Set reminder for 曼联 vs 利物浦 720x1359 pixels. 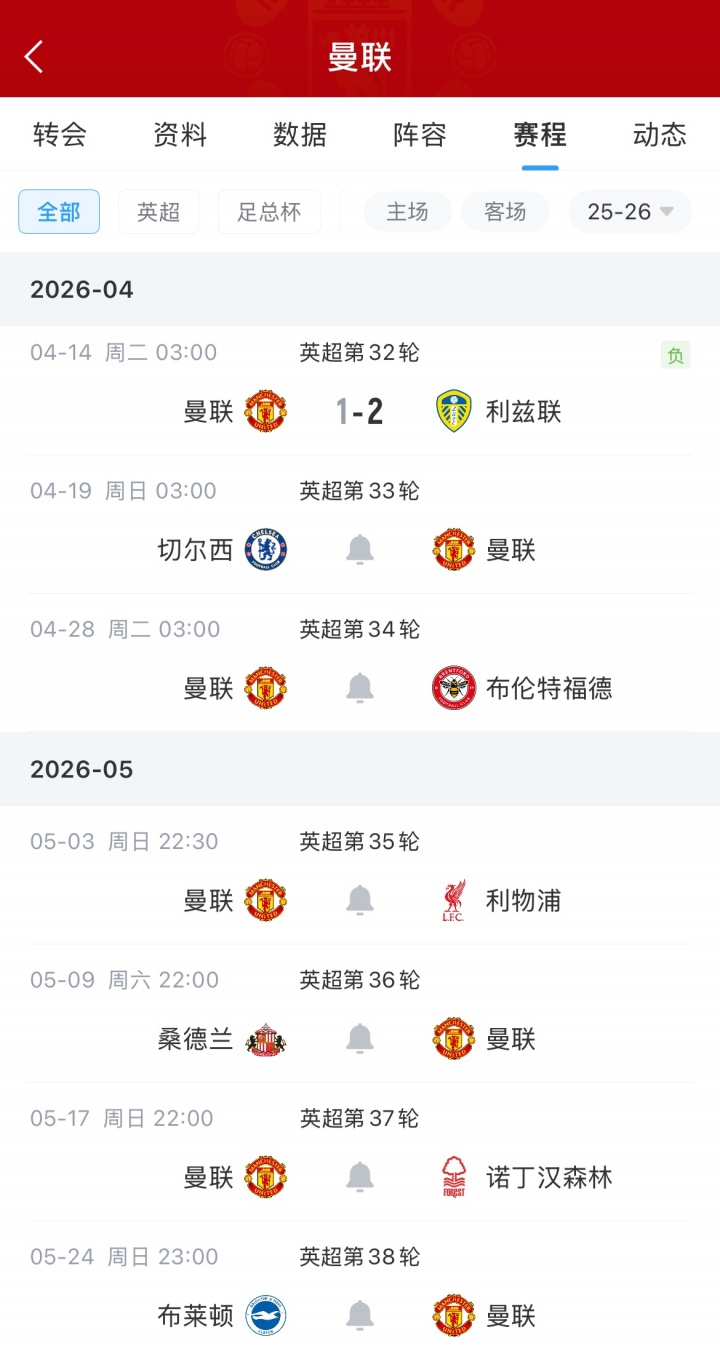[x=360, y=900]
